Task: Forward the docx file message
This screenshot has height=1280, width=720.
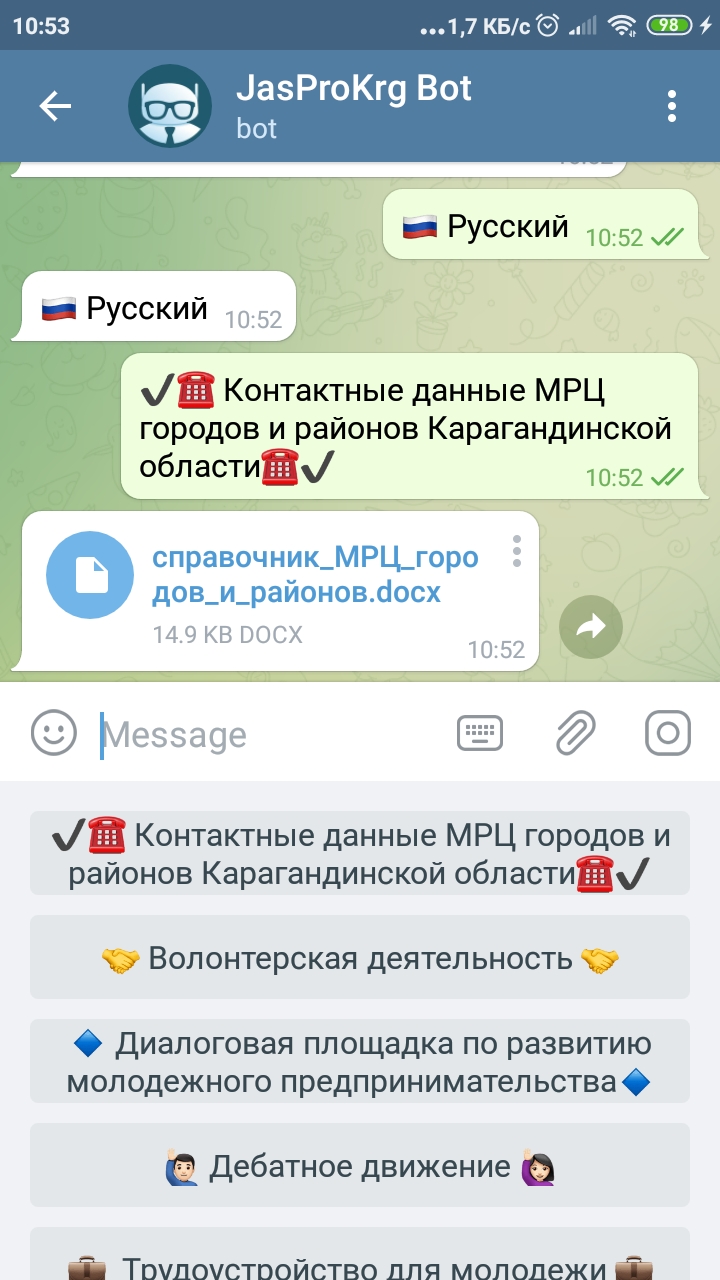Action: pyautogui.click(x=591, y=627)
